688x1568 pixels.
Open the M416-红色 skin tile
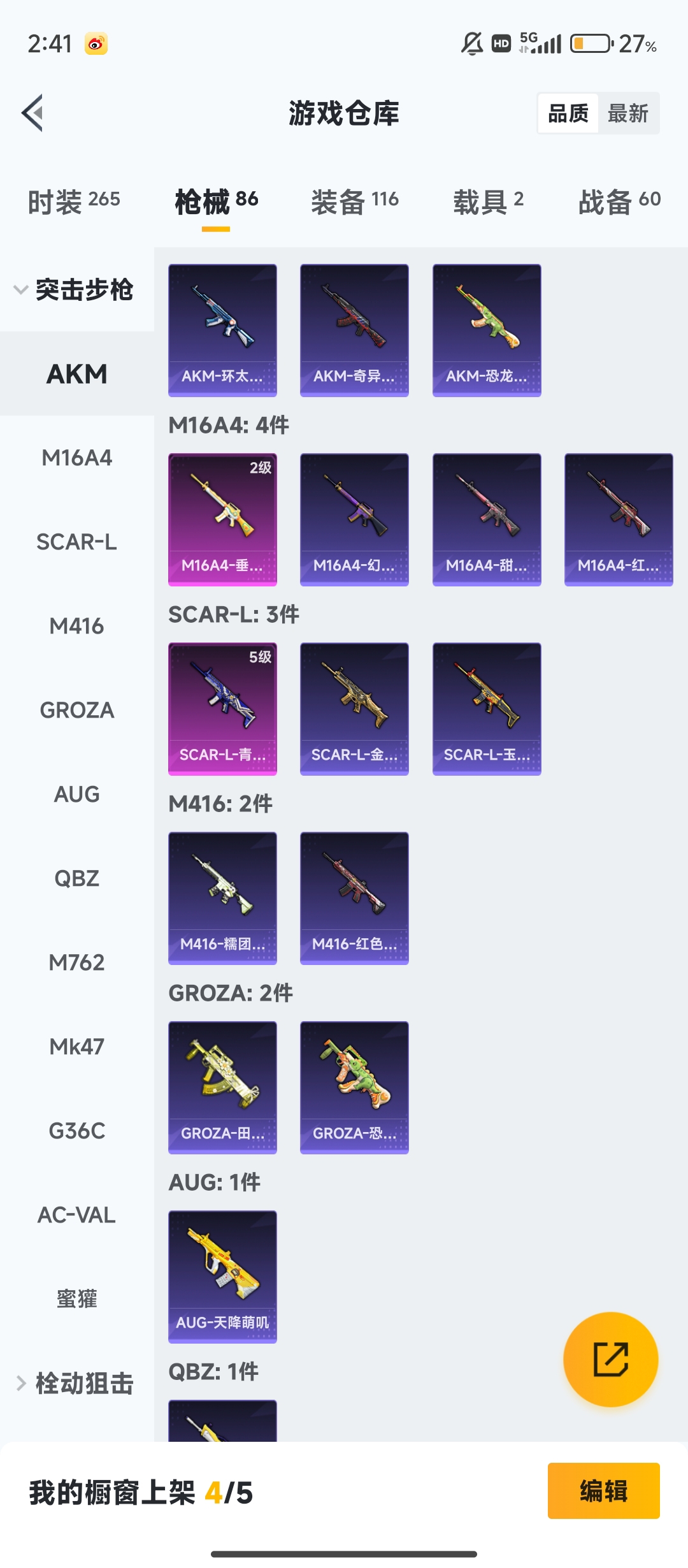pos(354,898)
